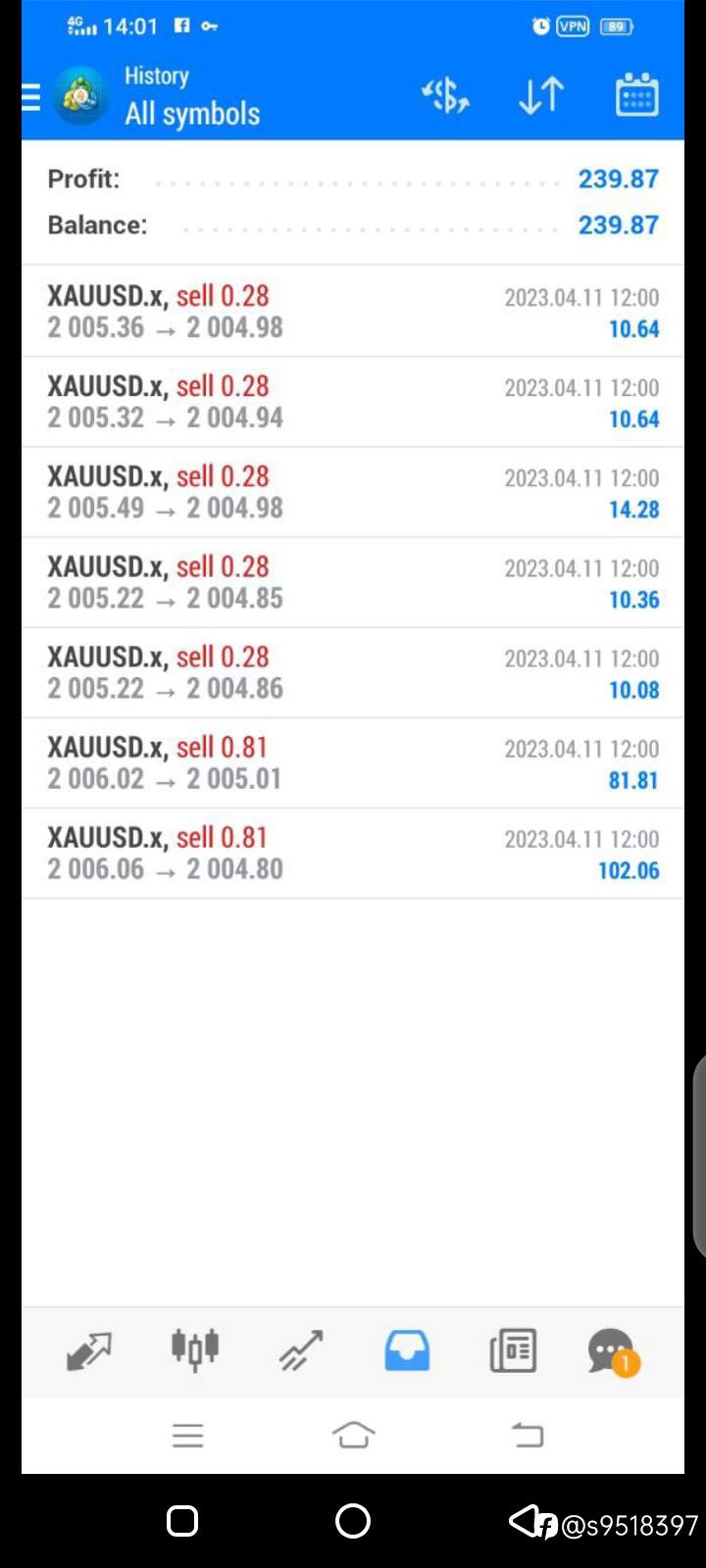706x1568 pixels.
Task: Switch to the candlestick Chart tab
Action: coord(195,1350)
